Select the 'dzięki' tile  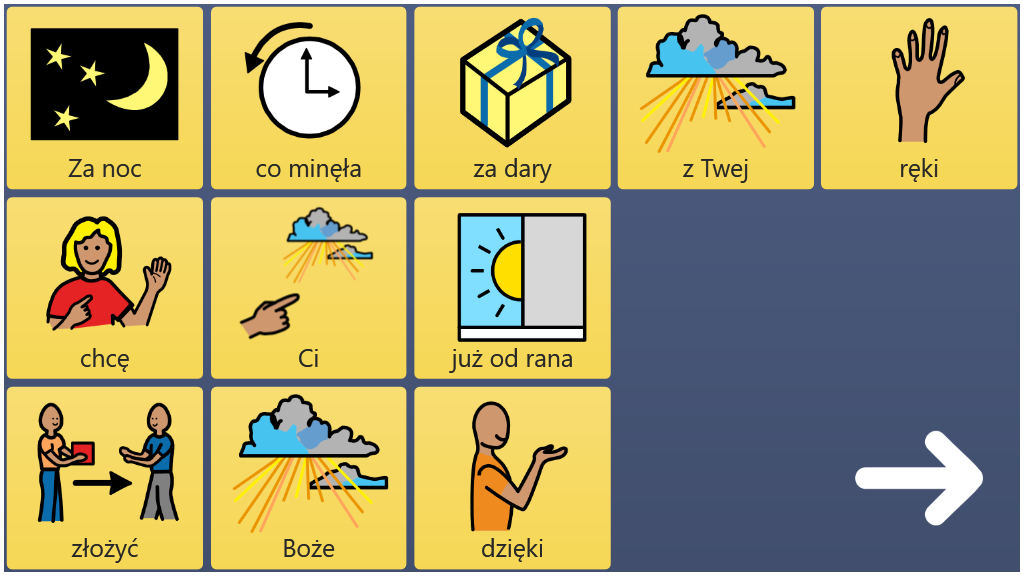(x=512, y=478)
